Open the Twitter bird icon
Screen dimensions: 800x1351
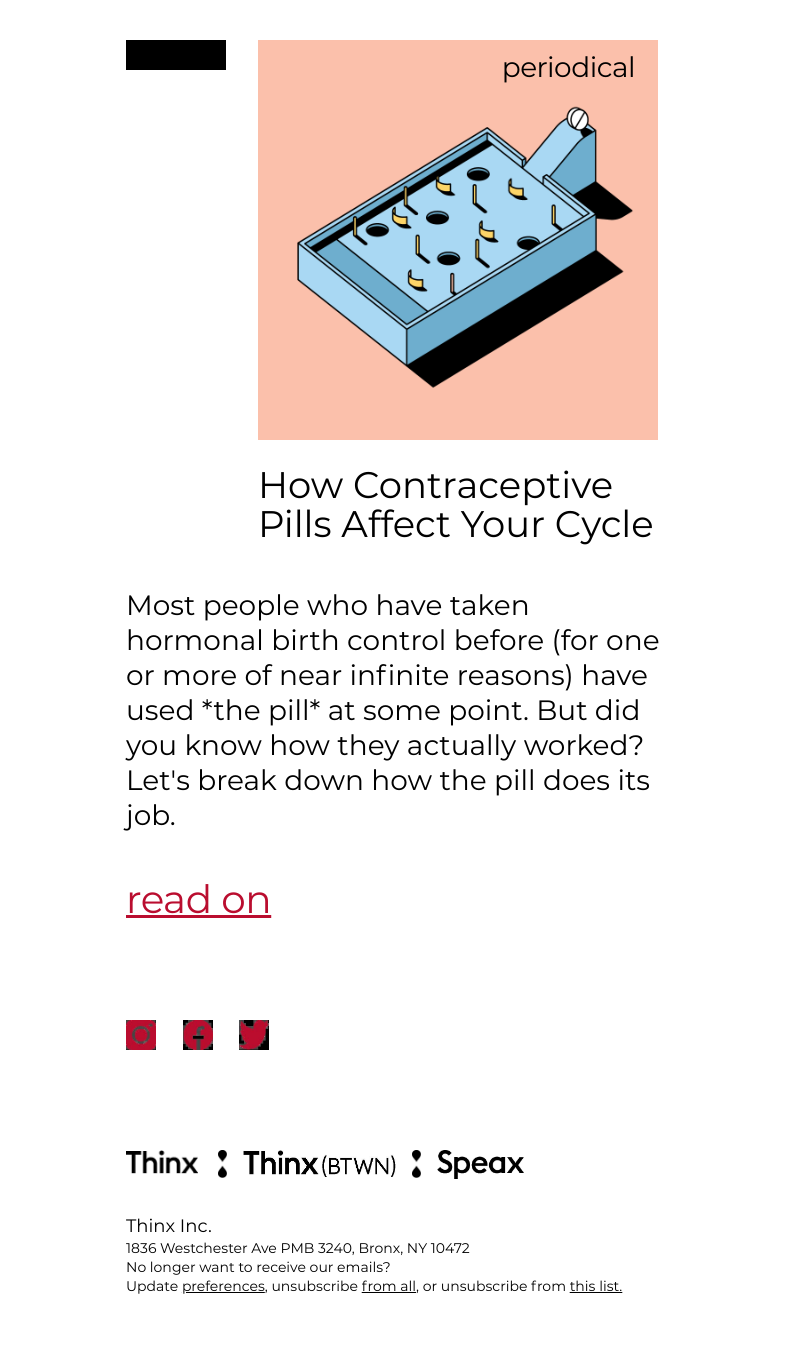[x=254, y=1035]
